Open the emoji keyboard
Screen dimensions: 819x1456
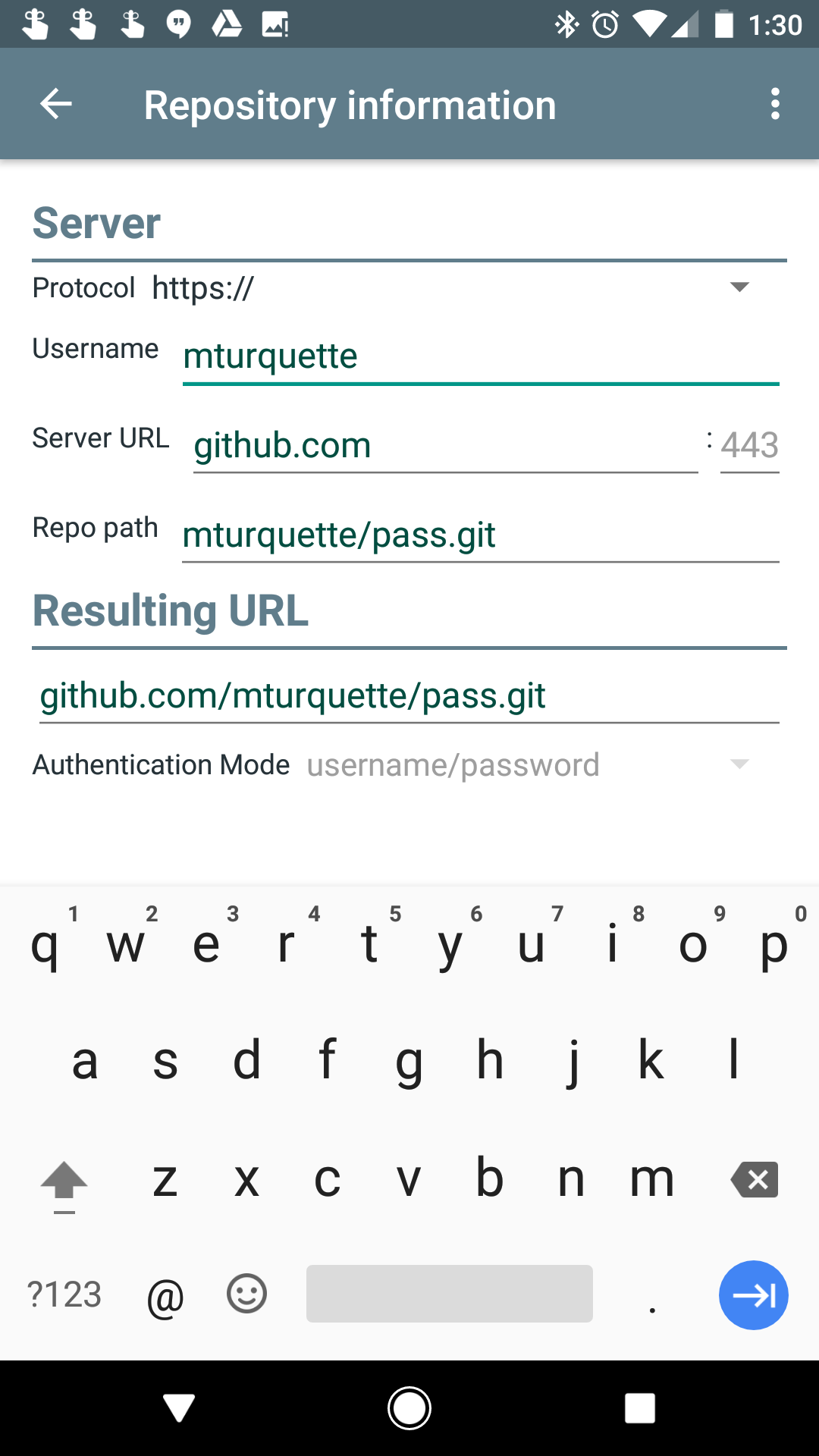point(247,1294)
